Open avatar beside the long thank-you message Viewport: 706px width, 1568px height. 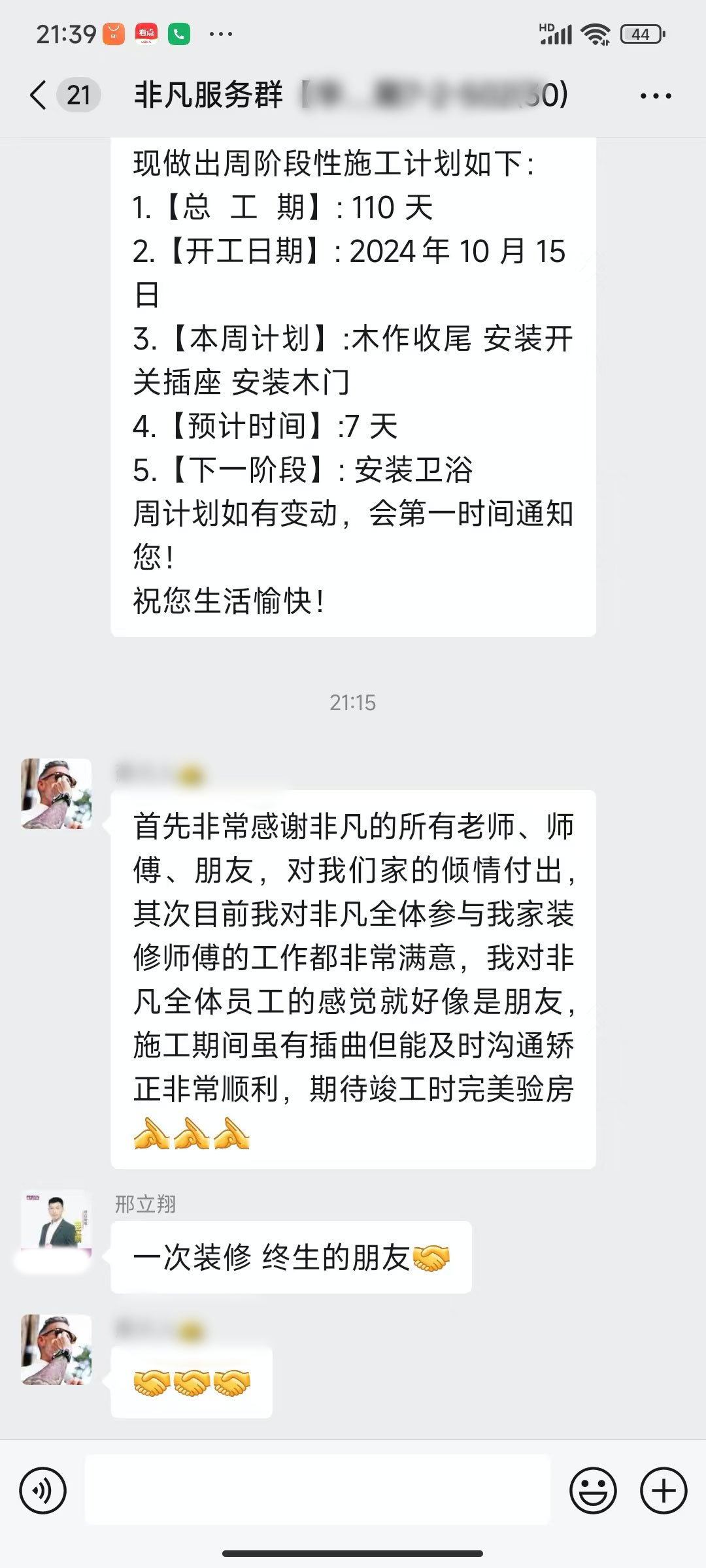(x=56, y=794)
